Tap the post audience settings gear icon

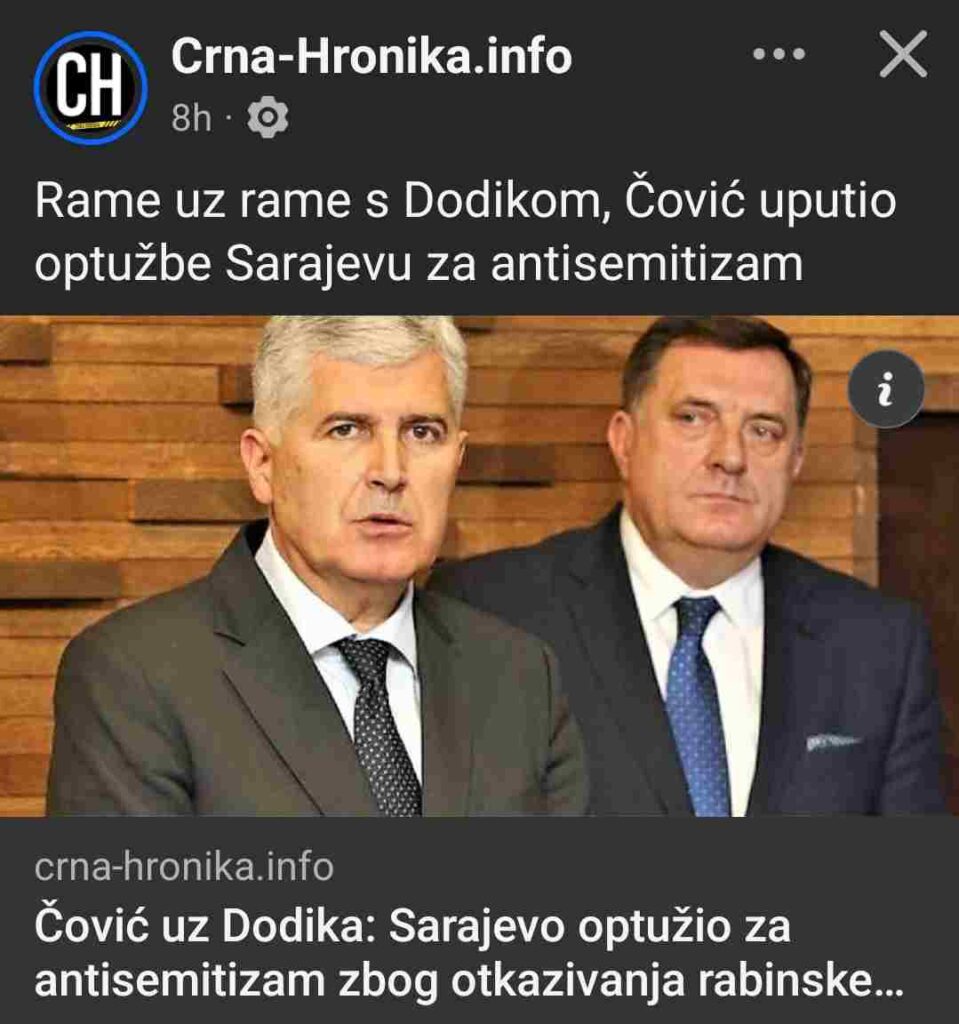(x=268, y=119)
